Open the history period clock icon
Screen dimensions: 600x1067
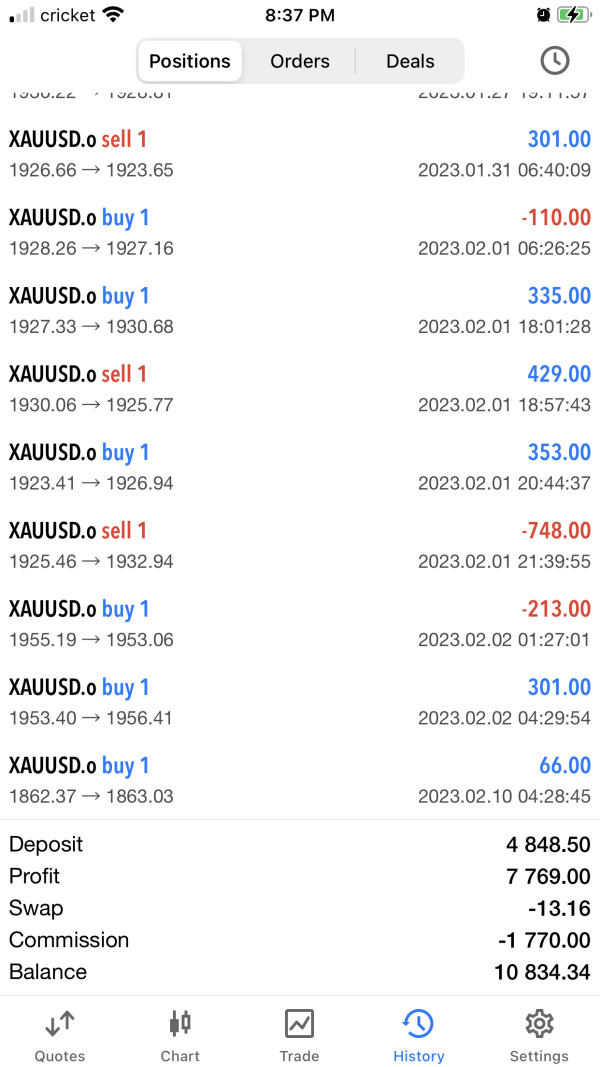[554, 60]
